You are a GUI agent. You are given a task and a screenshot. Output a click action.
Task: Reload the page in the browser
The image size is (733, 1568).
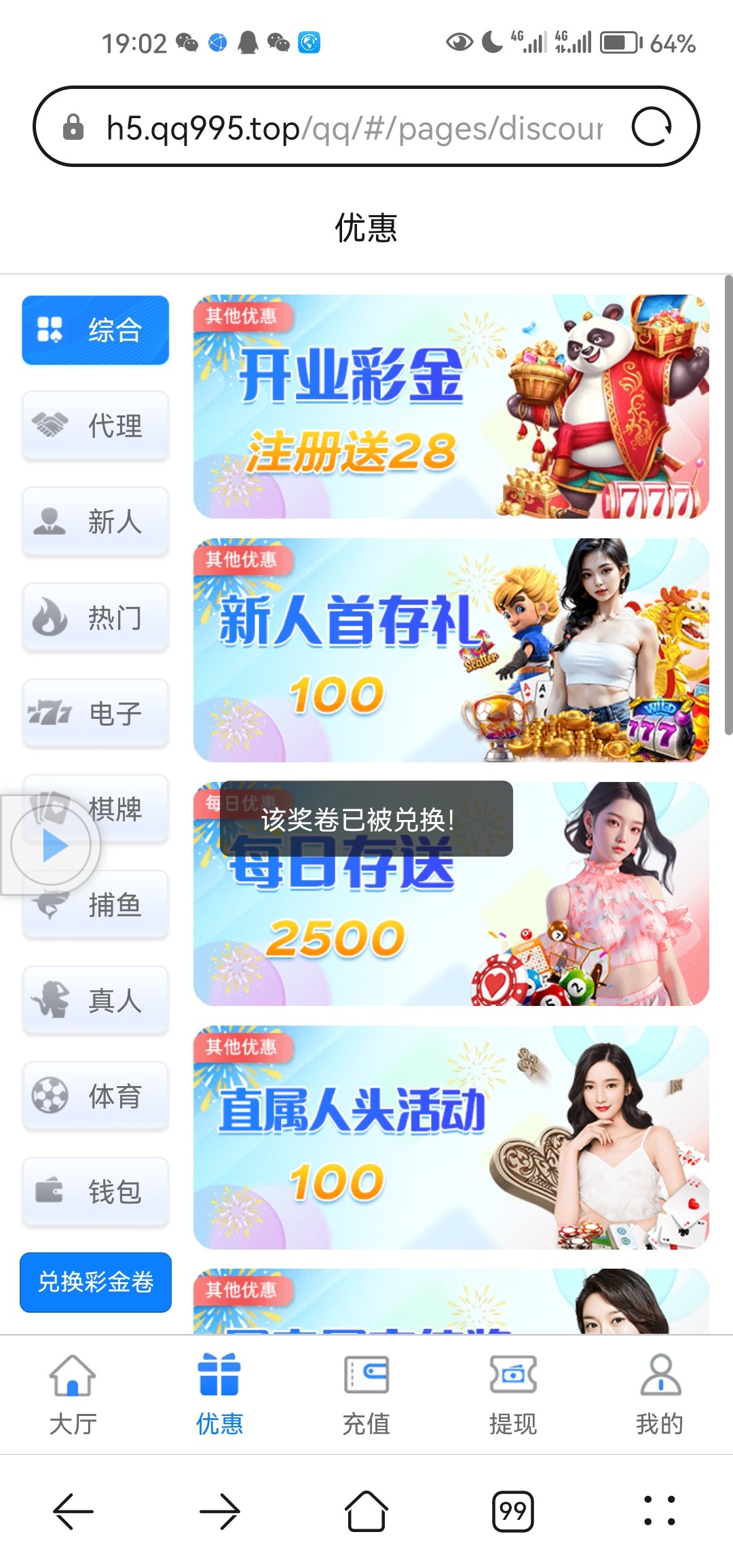(652, 127)
